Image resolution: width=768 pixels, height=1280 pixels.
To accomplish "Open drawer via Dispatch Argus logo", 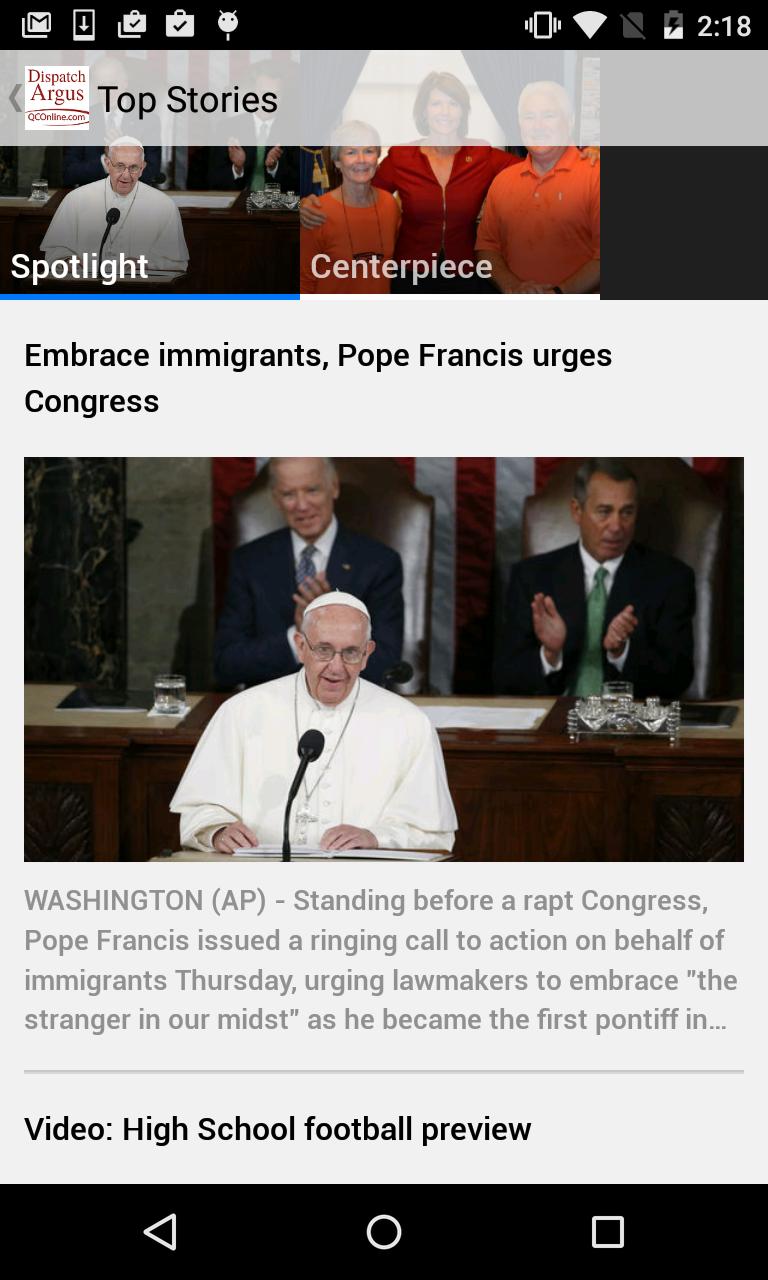I will [x=56, y=98].
